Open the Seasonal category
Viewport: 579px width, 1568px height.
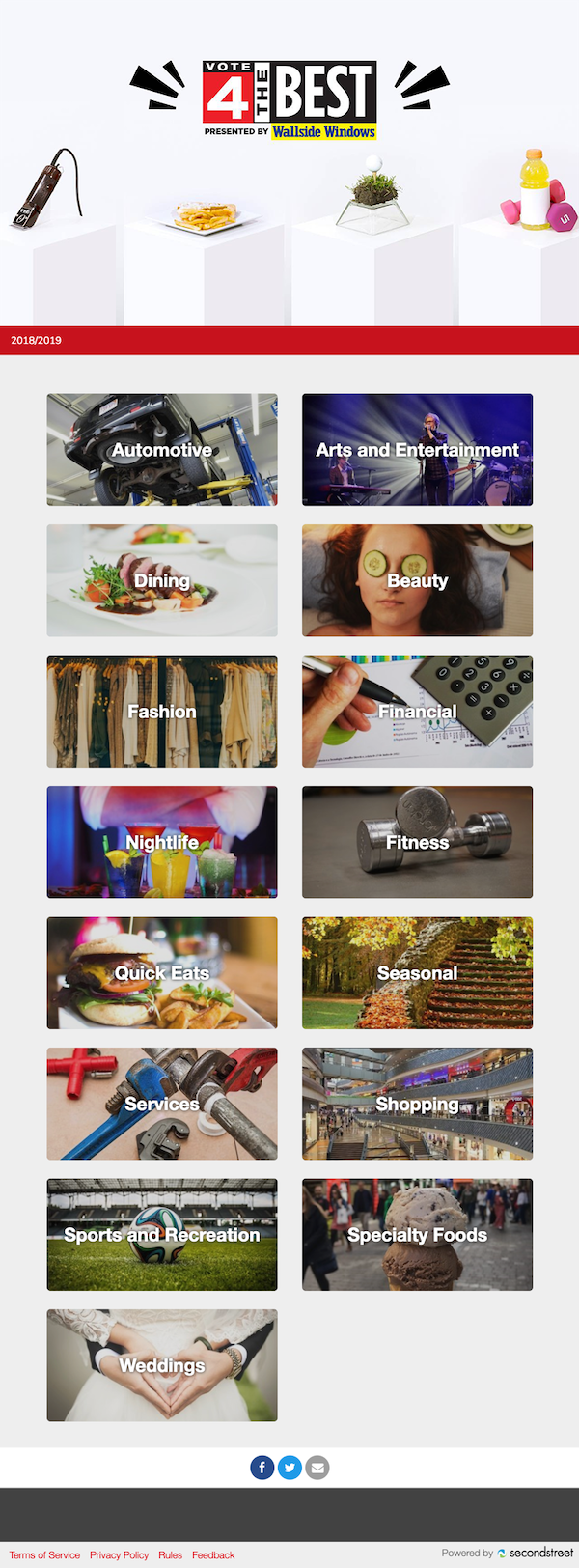click(417, 973)
